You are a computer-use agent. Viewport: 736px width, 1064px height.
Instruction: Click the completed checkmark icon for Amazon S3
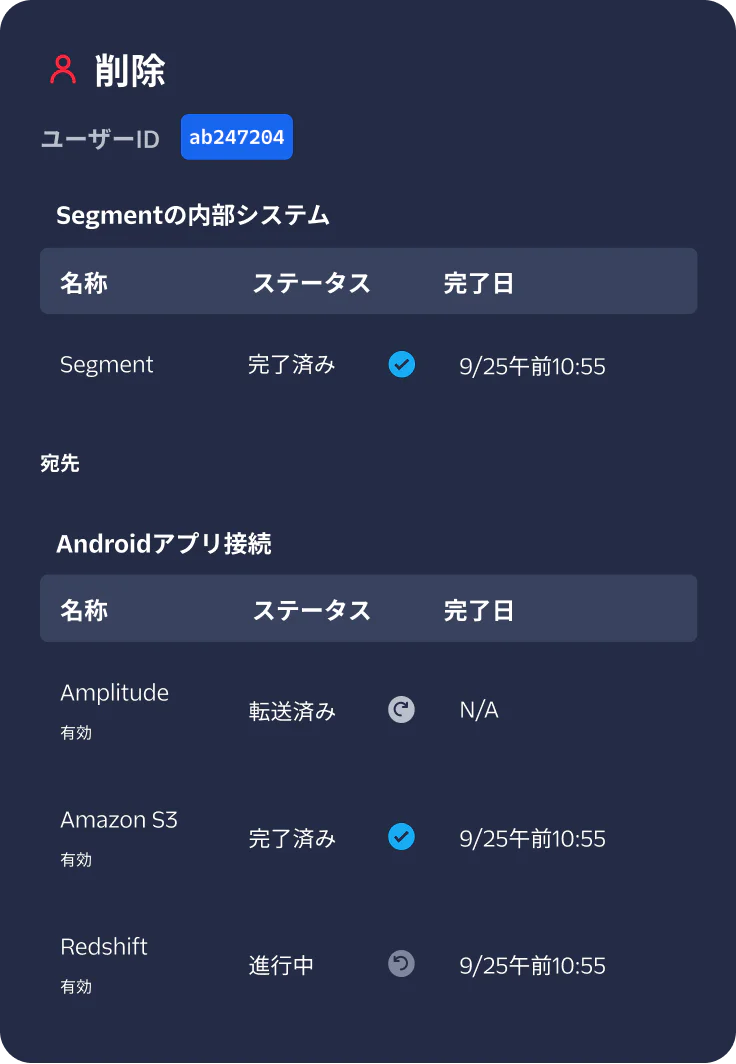pyautogui.click(x=401, y=837)
